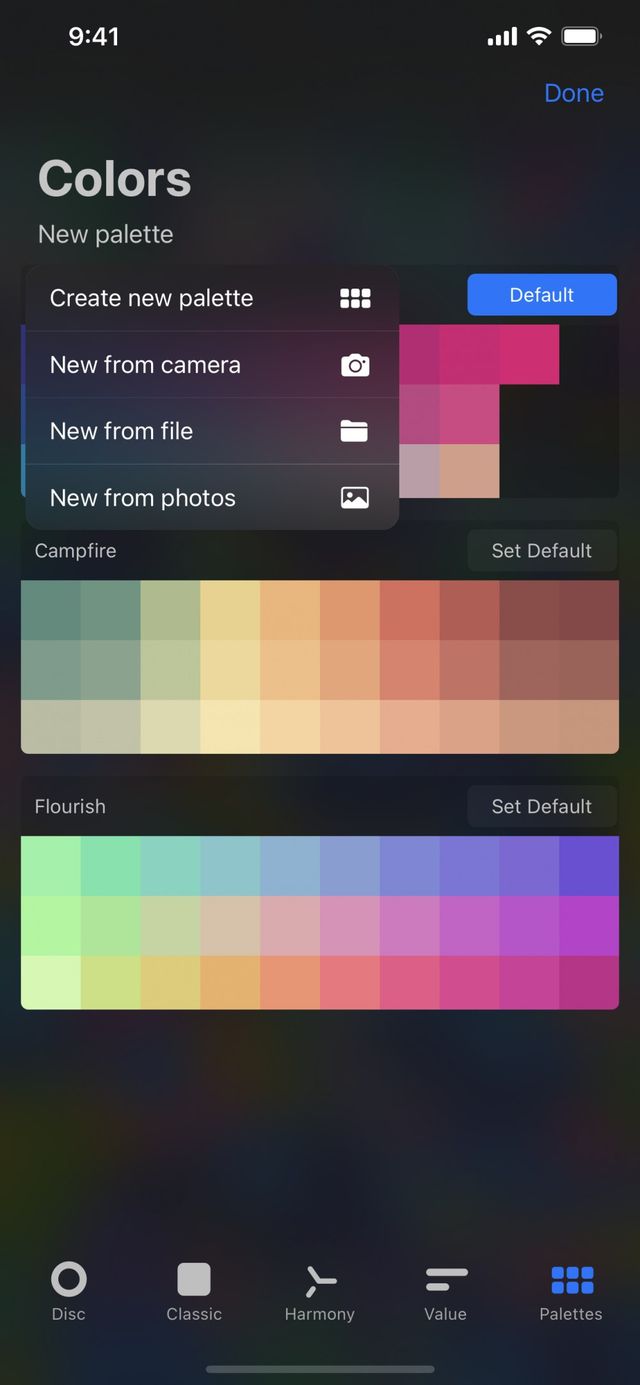Set Flourish palette as default
The height and width of the screenshot is (1385, 640).
tap(541, 807)
